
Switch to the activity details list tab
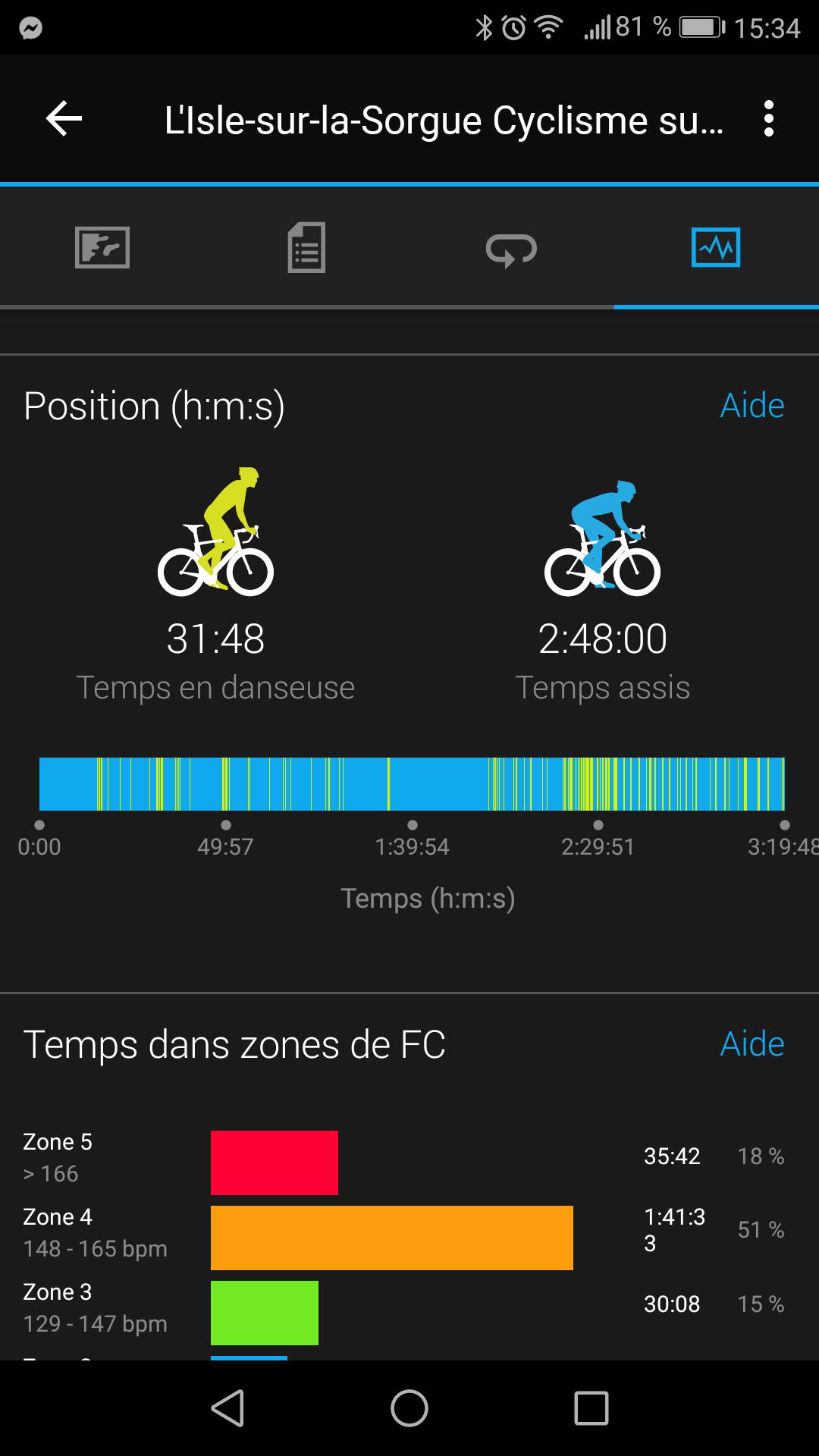306,247
